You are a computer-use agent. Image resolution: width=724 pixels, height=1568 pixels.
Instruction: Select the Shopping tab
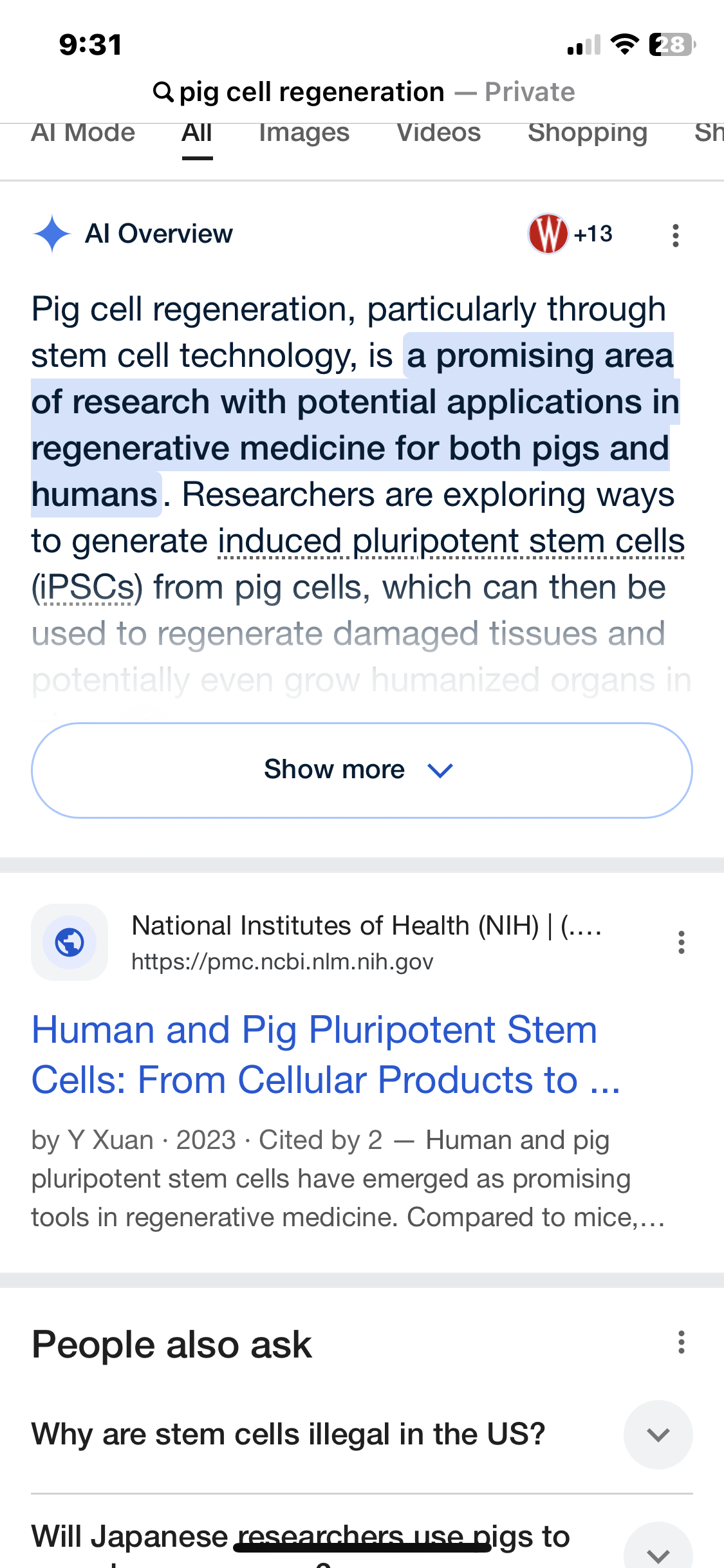click(587, 133)
